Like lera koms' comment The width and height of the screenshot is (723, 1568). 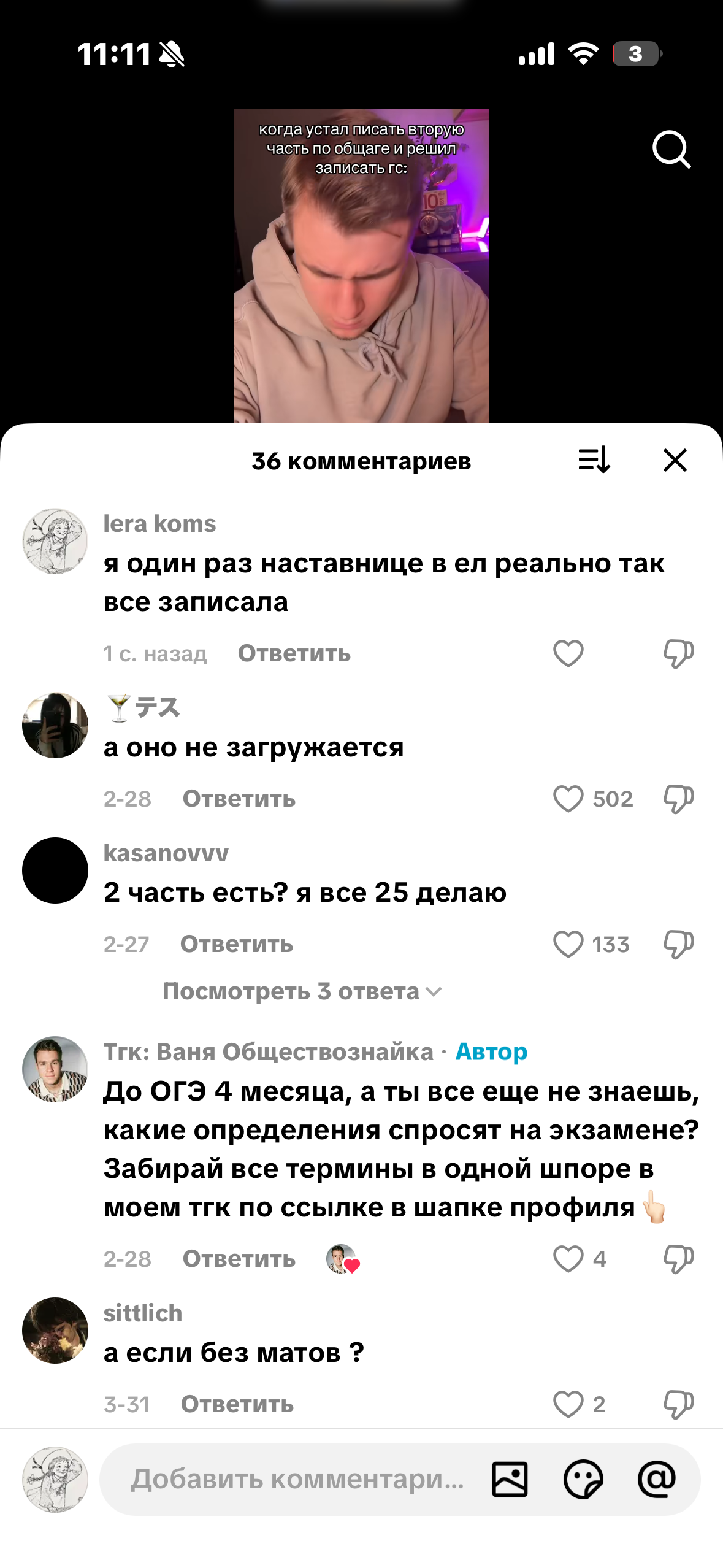568,653
